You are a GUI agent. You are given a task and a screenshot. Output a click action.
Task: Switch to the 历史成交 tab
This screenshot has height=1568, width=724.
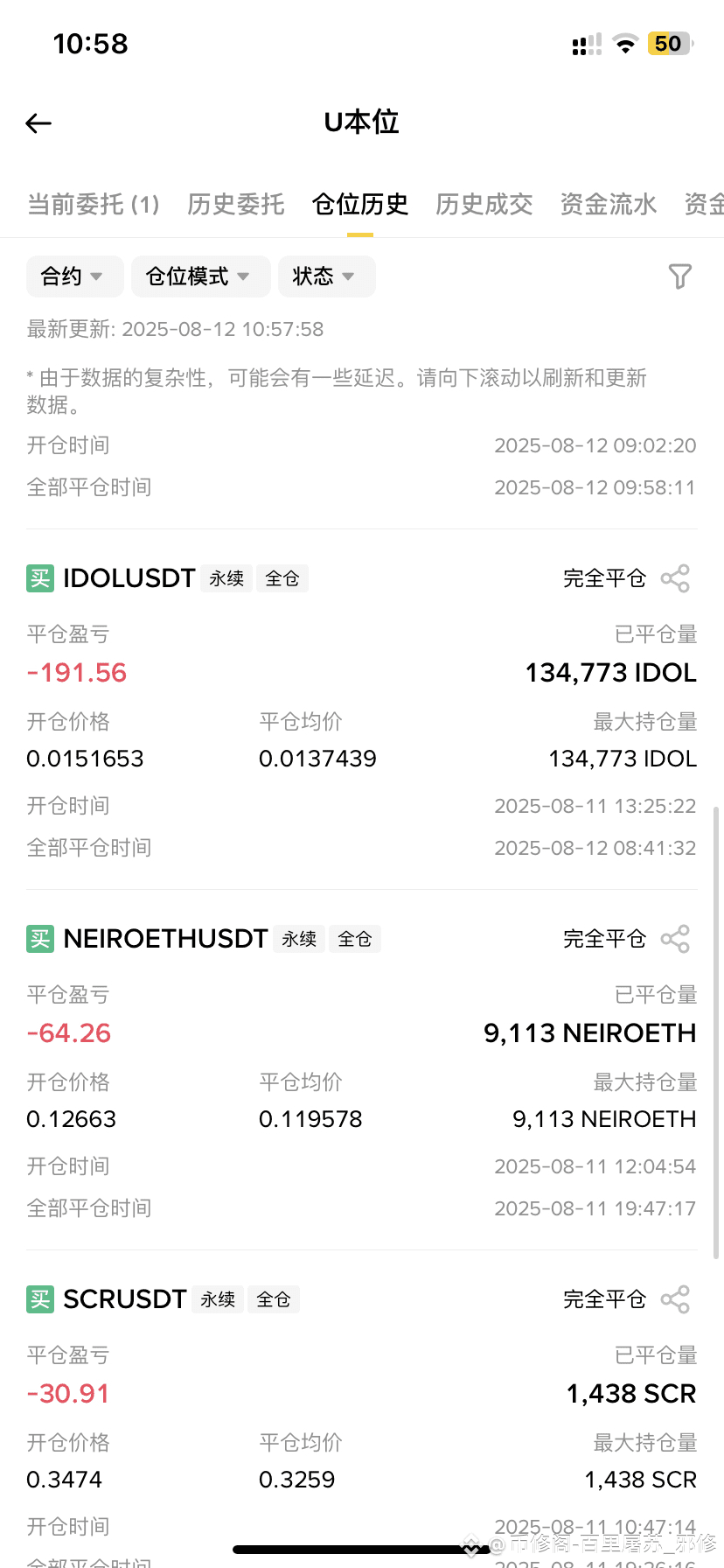tap(484, 205)
